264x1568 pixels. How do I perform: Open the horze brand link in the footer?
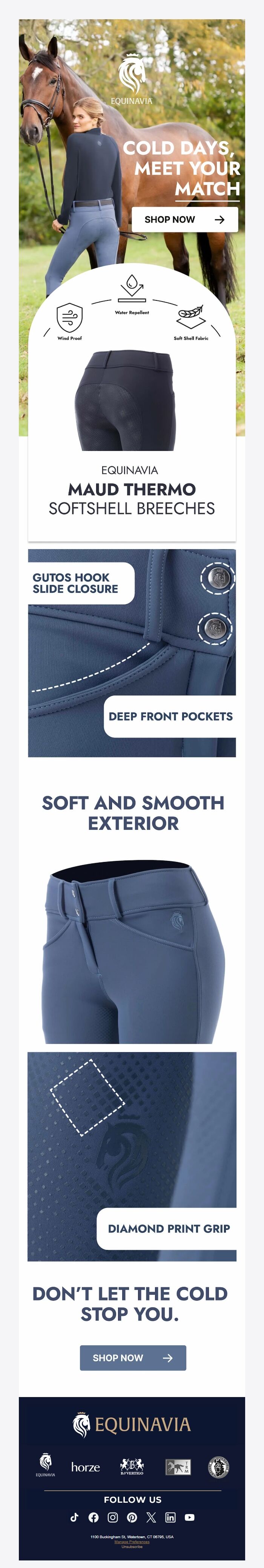[85, 1467]
